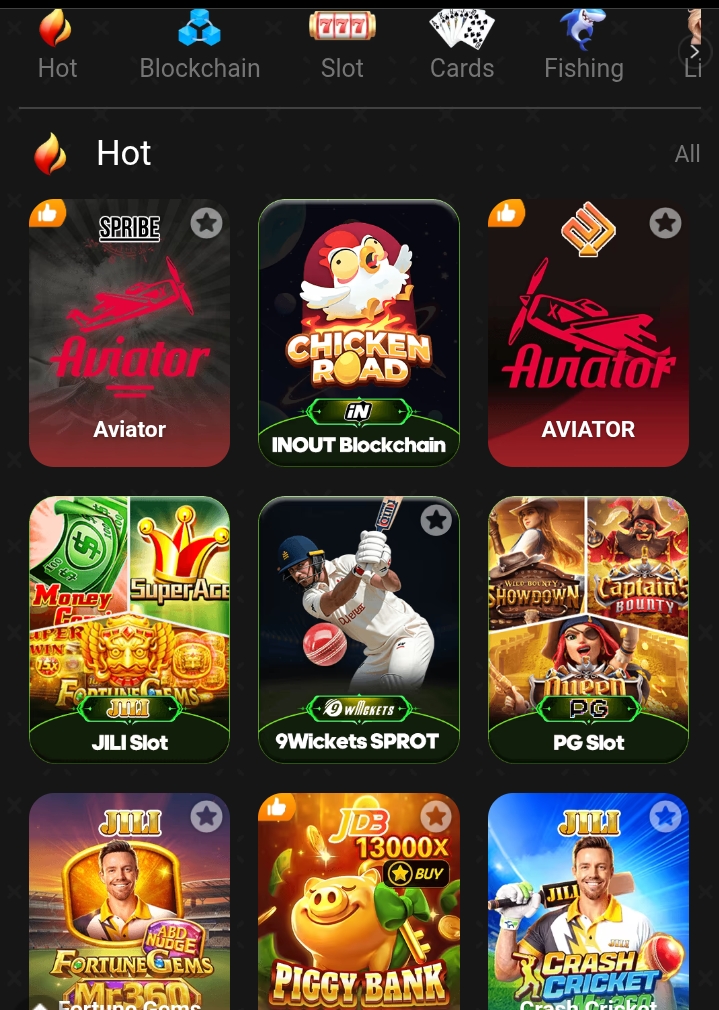View All hot games

tap(687, 154)
